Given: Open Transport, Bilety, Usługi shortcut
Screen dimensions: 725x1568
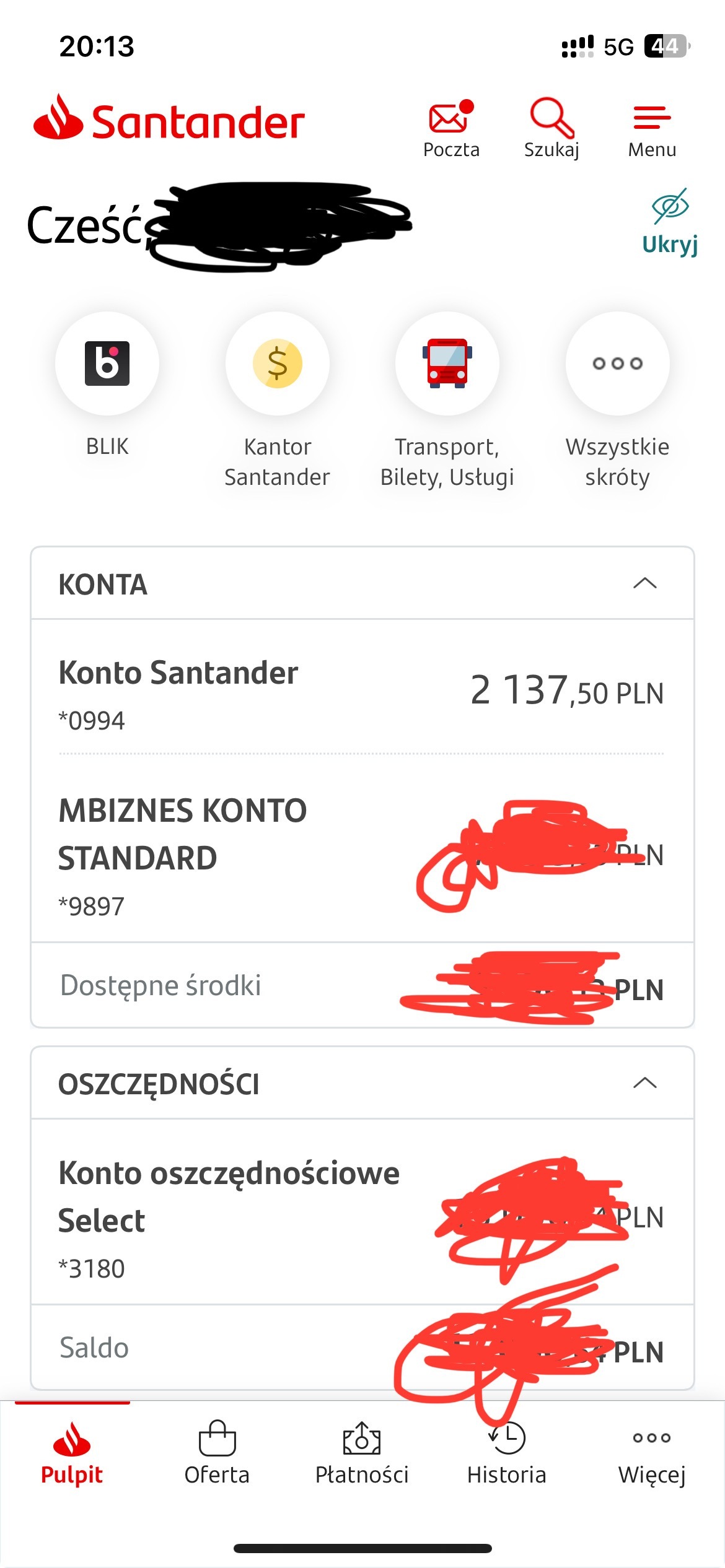Looking at the screenshot, I should click(x=447, y=364).
